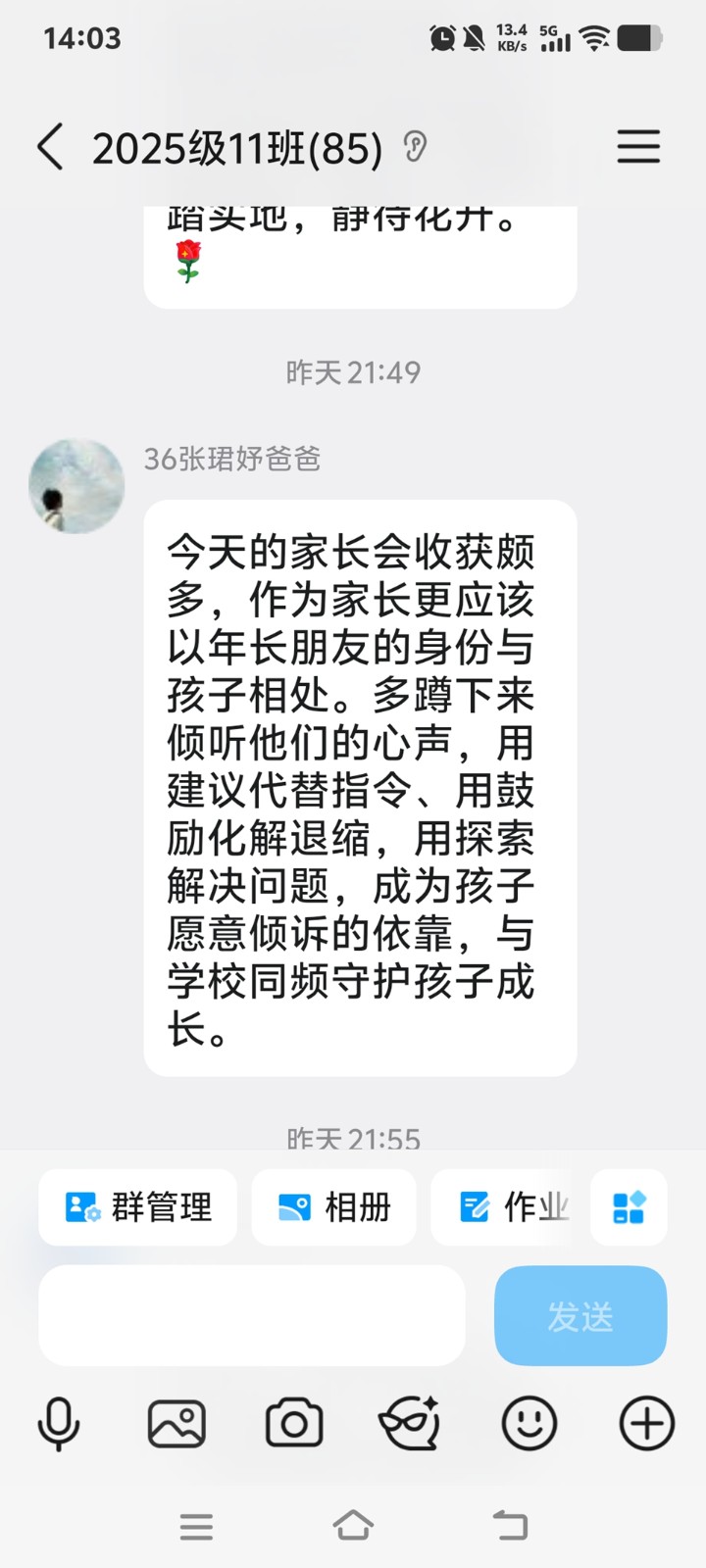
Task: Open the 相册 album shortcut
Action: [x=334, y=1207]
